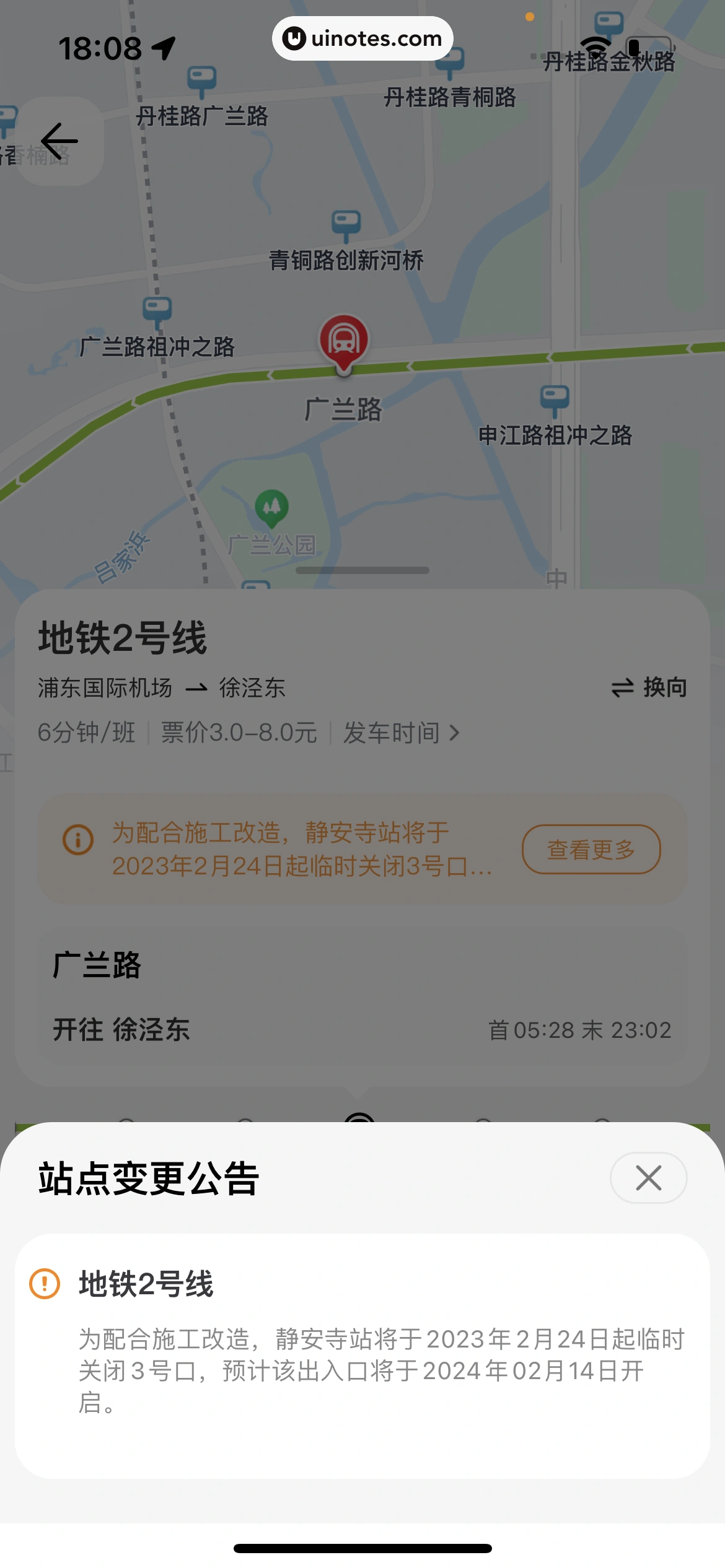Go back using the arrow button

click(59, 141)
